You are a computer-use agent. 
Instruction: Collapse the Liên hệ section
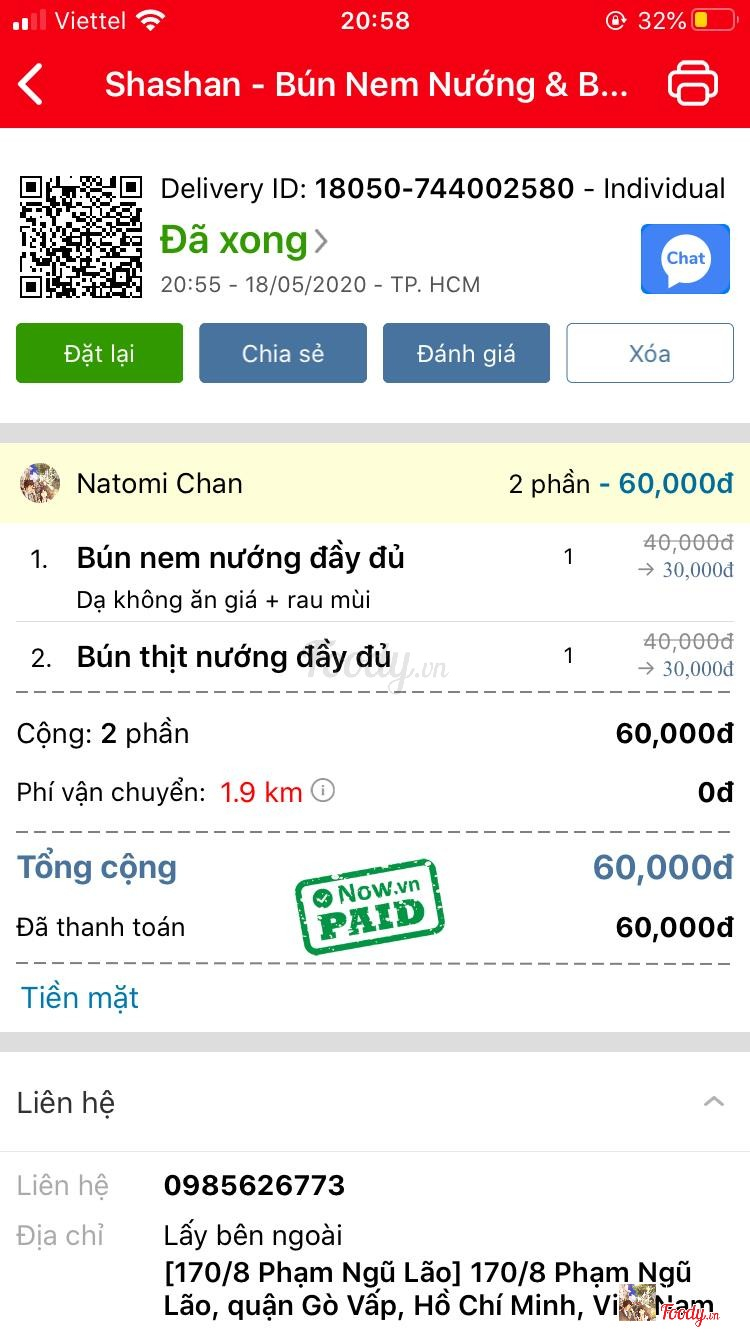click(713, 1102)
